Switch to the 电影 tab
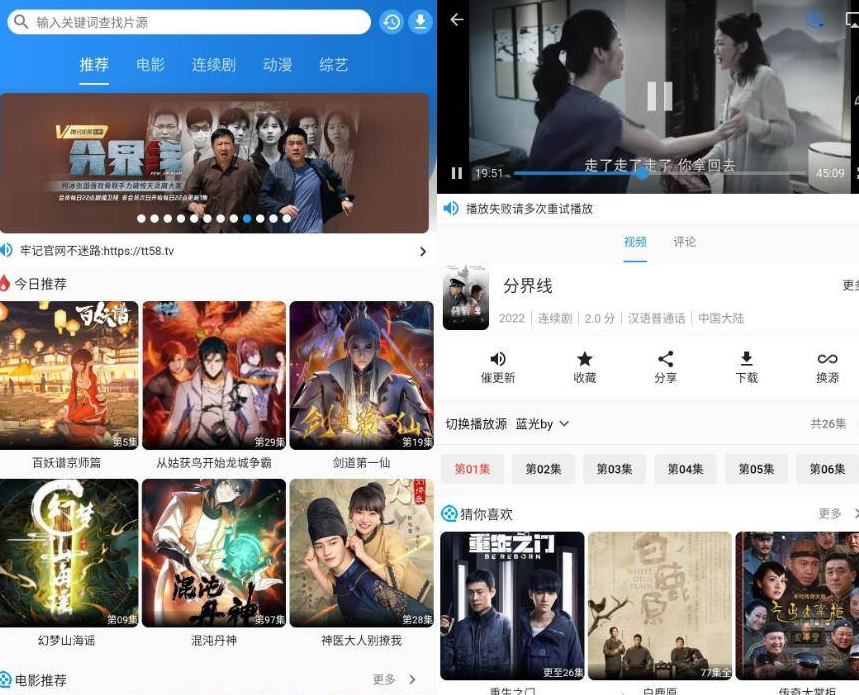859x695 pixels. [x=151, y=65]
